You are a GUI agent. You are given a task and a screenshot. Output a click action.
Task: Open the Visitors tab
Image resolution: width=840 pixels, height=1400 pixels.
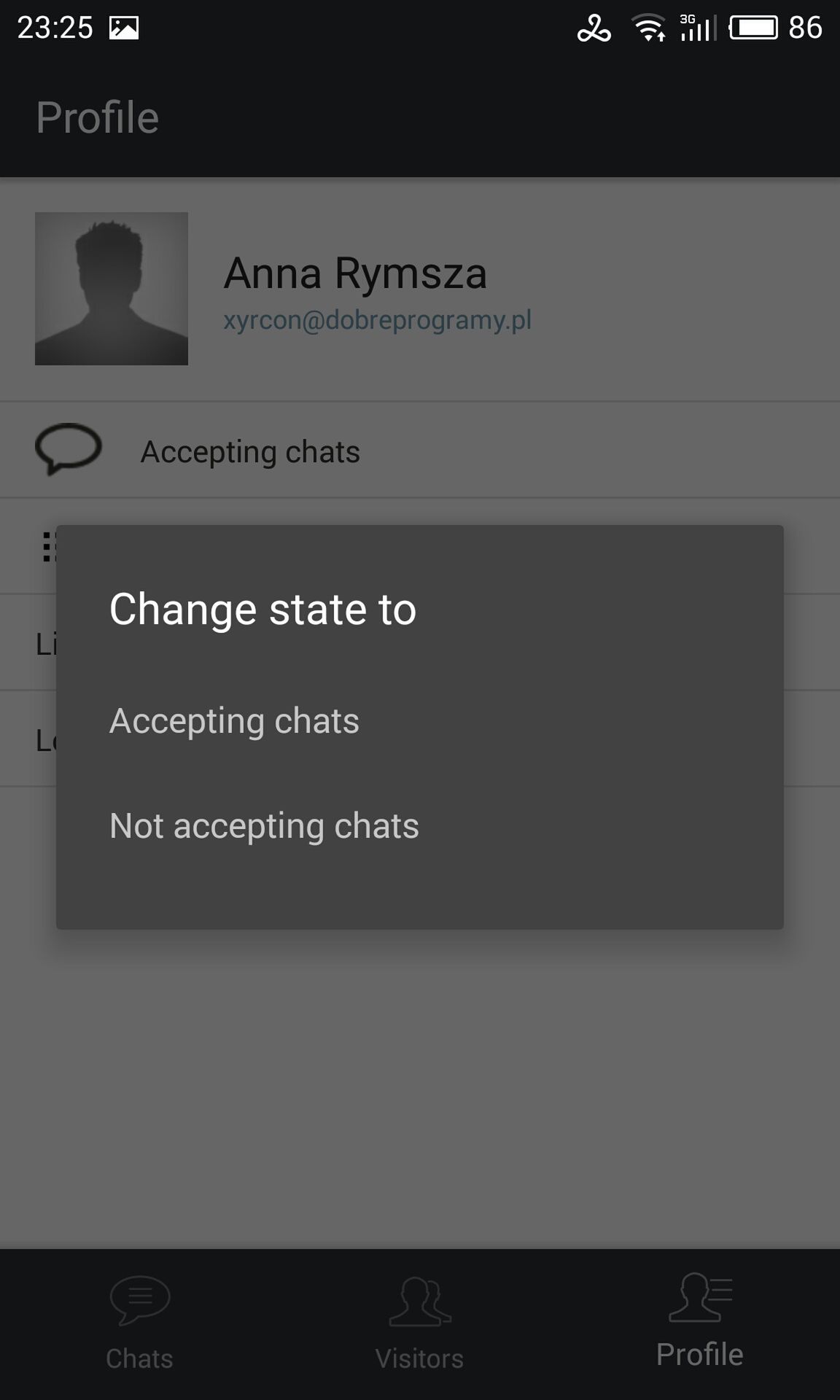coord(419,1324)
